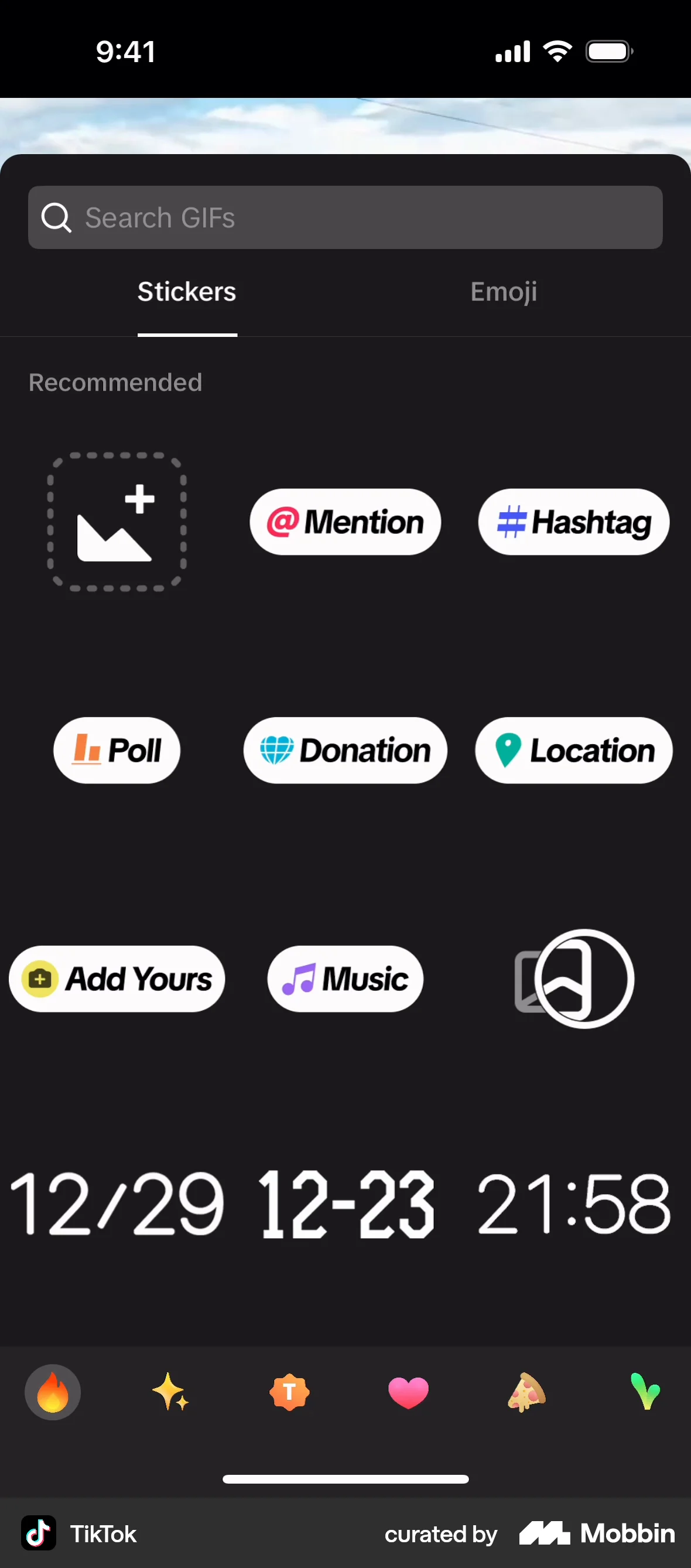
Task: Select the pizza sticker category
Action: point(527,1392)
